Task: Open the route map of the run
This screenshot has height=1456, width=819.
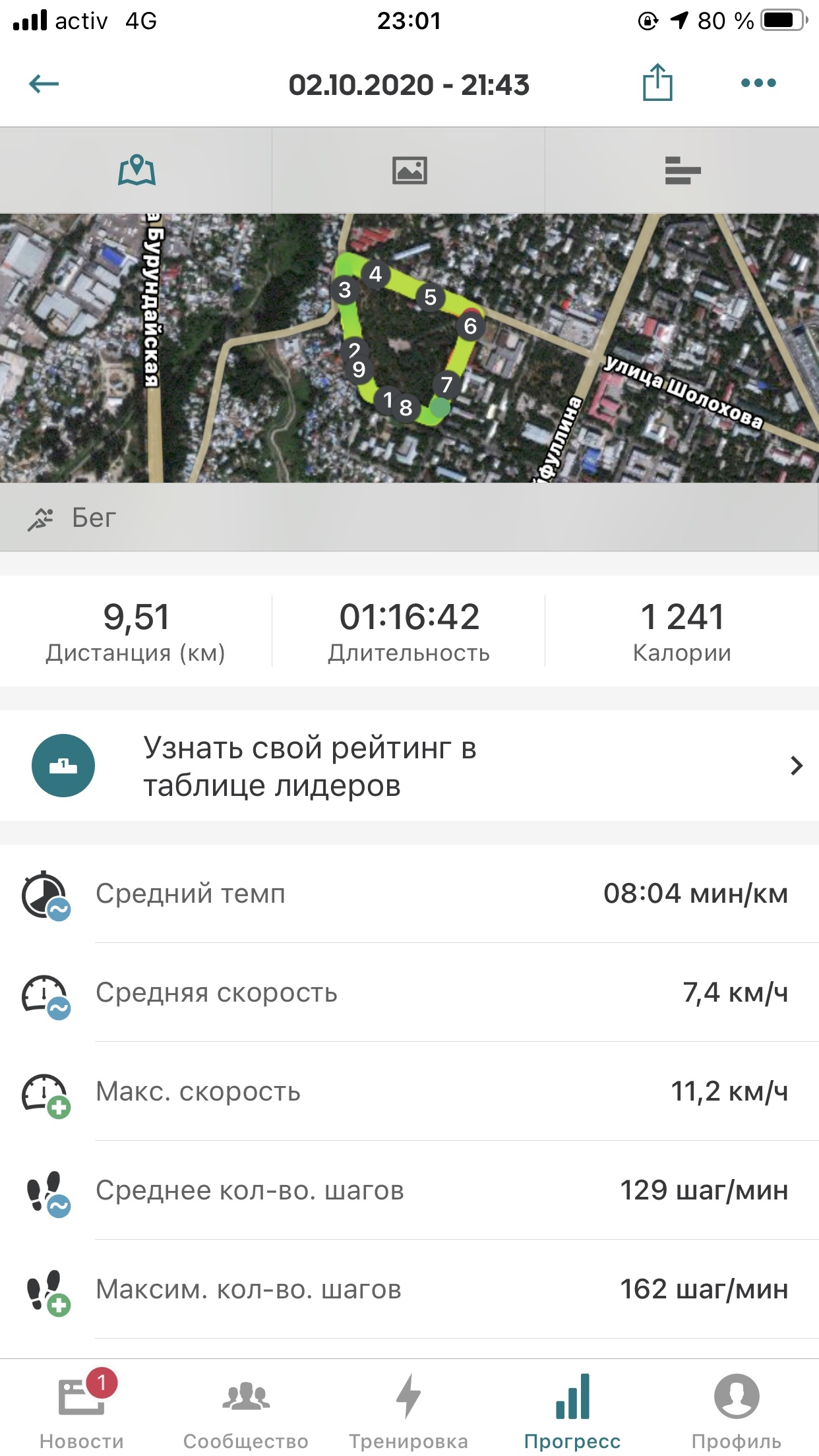Action: [x=409, y=348]
